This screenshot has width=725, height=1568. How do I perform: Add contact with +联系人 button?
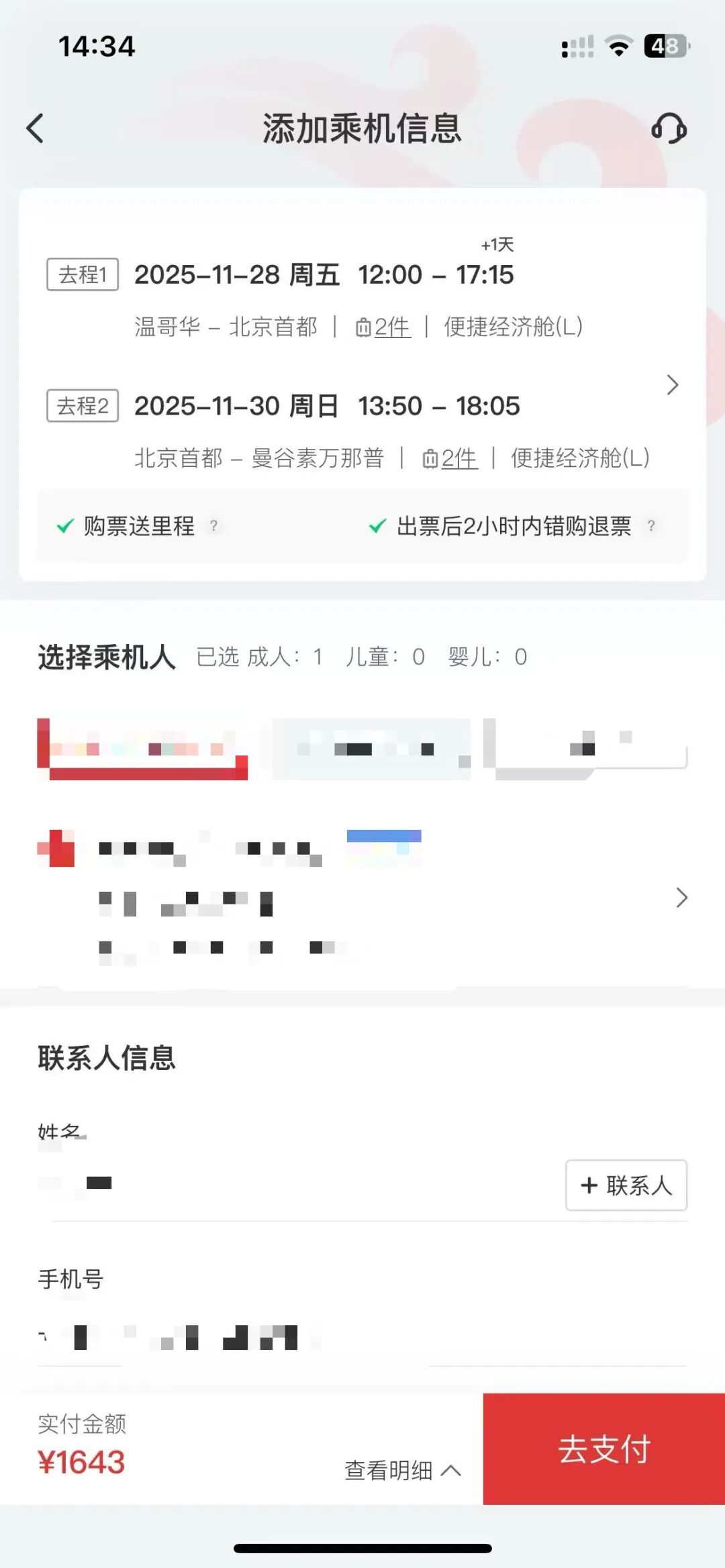click(x=626, y=1185)
